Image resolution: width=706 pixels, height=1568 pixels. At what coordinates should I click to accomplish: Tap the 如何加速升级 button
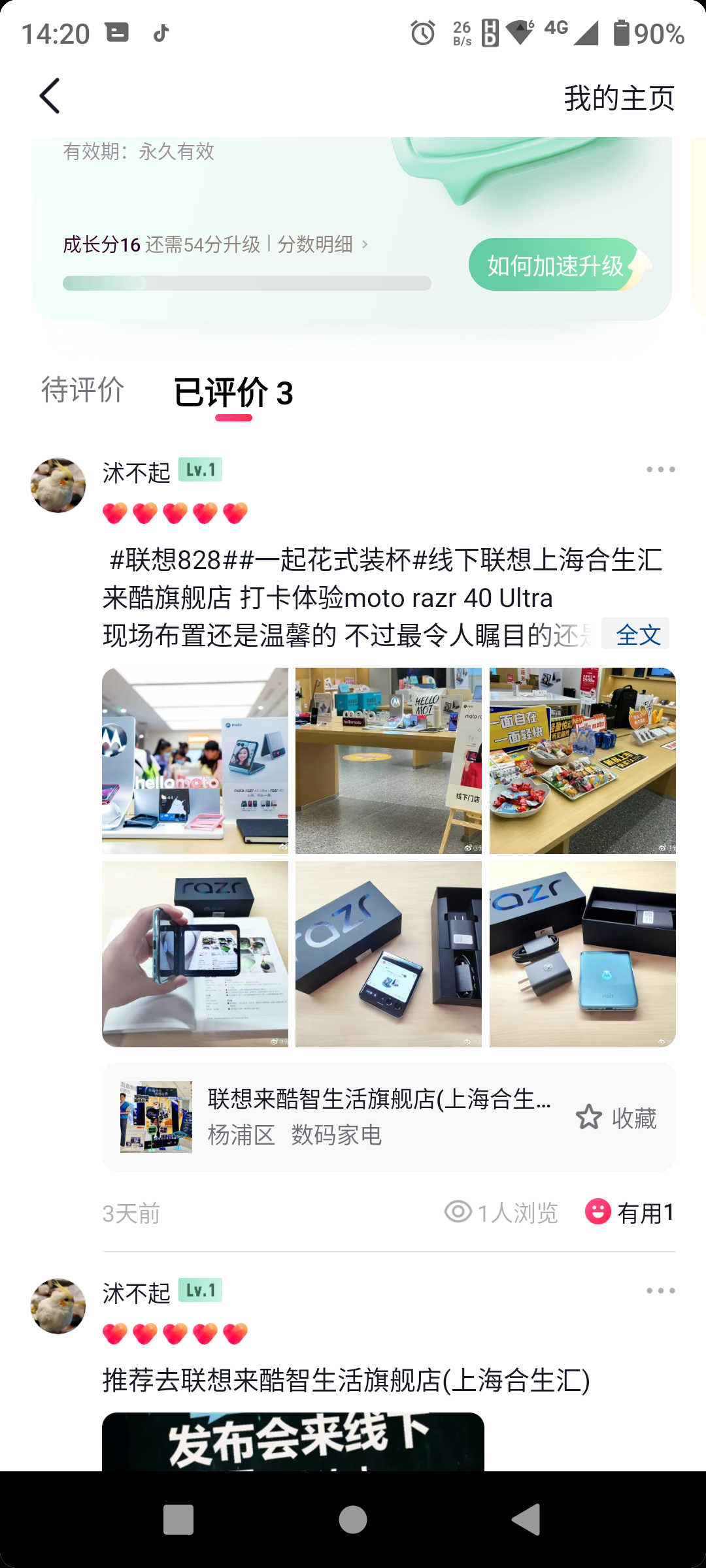click(556, 265)
